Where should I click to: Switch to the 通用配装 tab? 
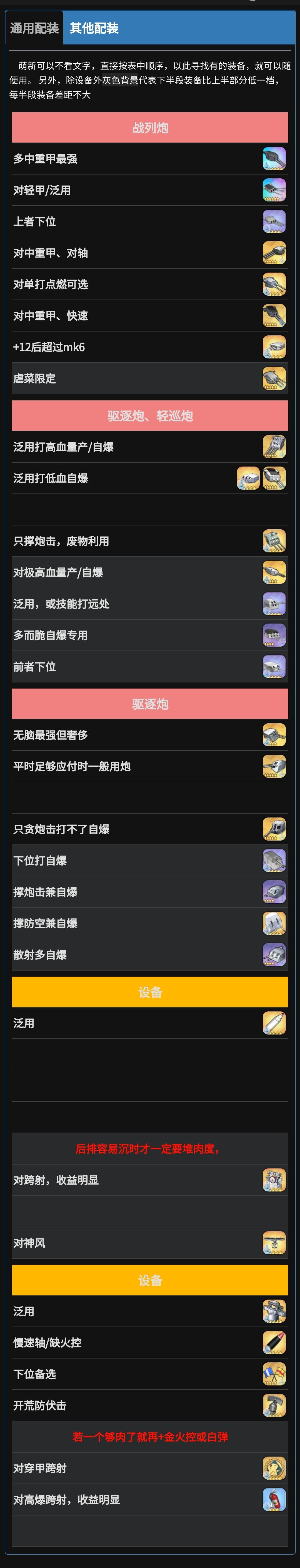(x=34, y=28)
